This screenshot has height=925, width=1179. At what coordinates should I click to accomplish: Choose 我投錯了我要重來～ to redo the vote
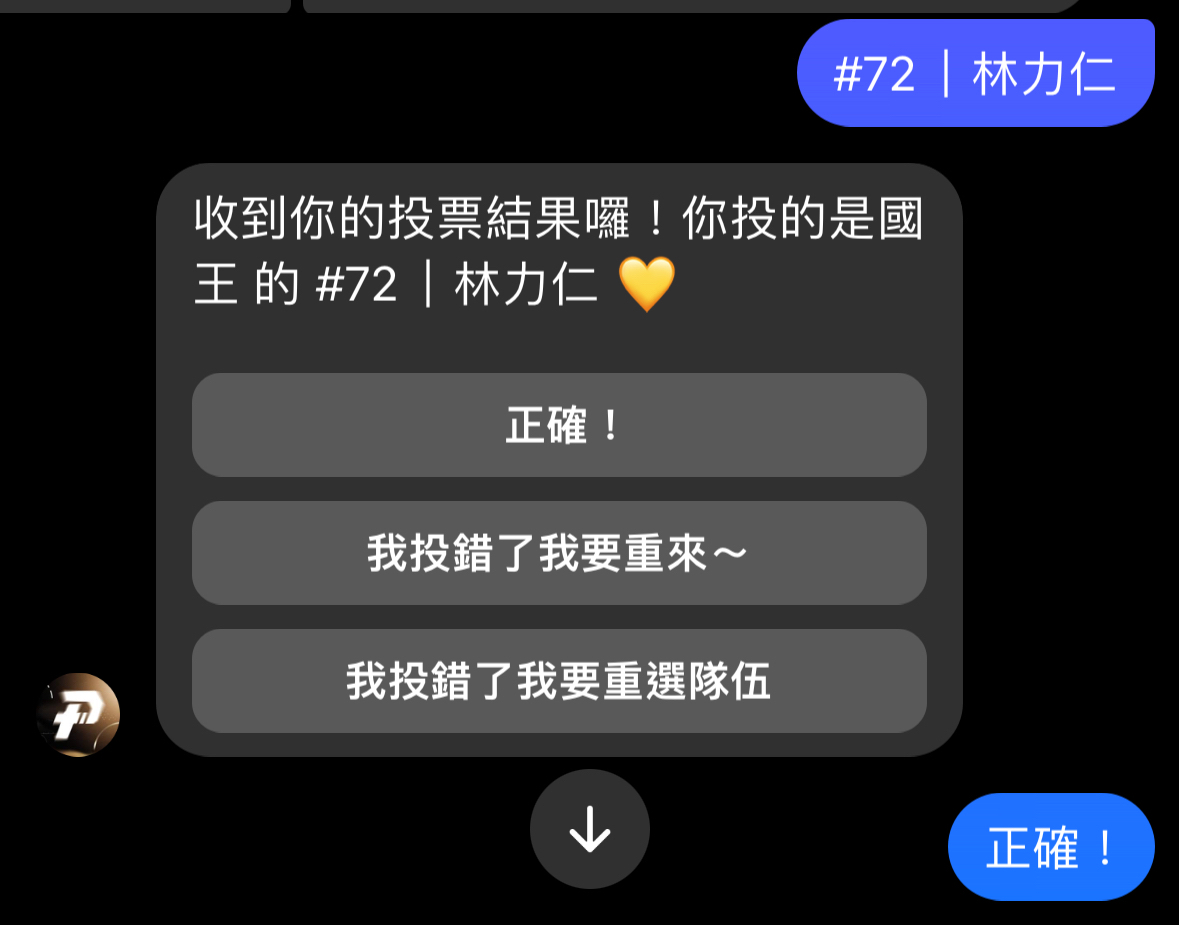coord(559,553)
